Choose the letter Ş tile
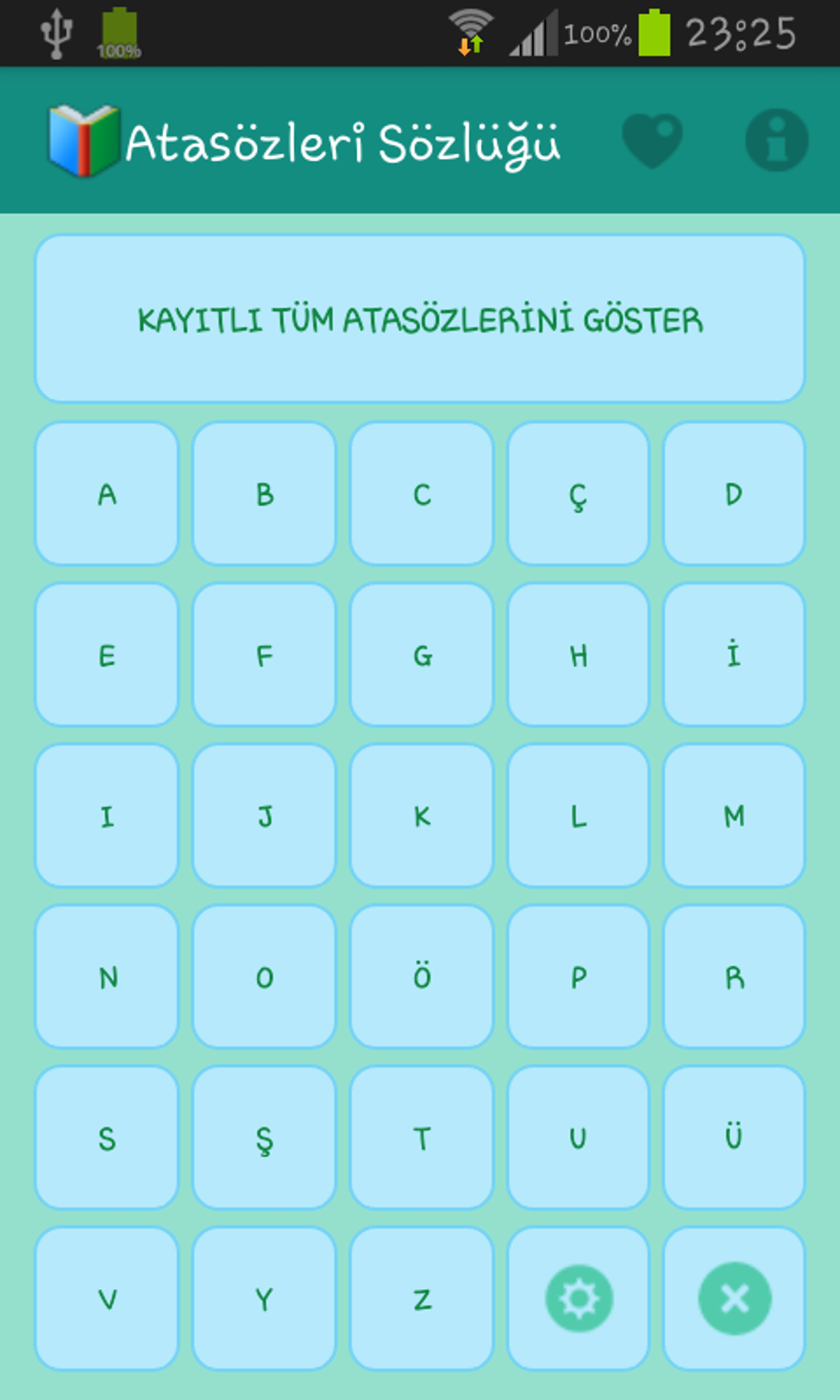 pos(264,1138)
